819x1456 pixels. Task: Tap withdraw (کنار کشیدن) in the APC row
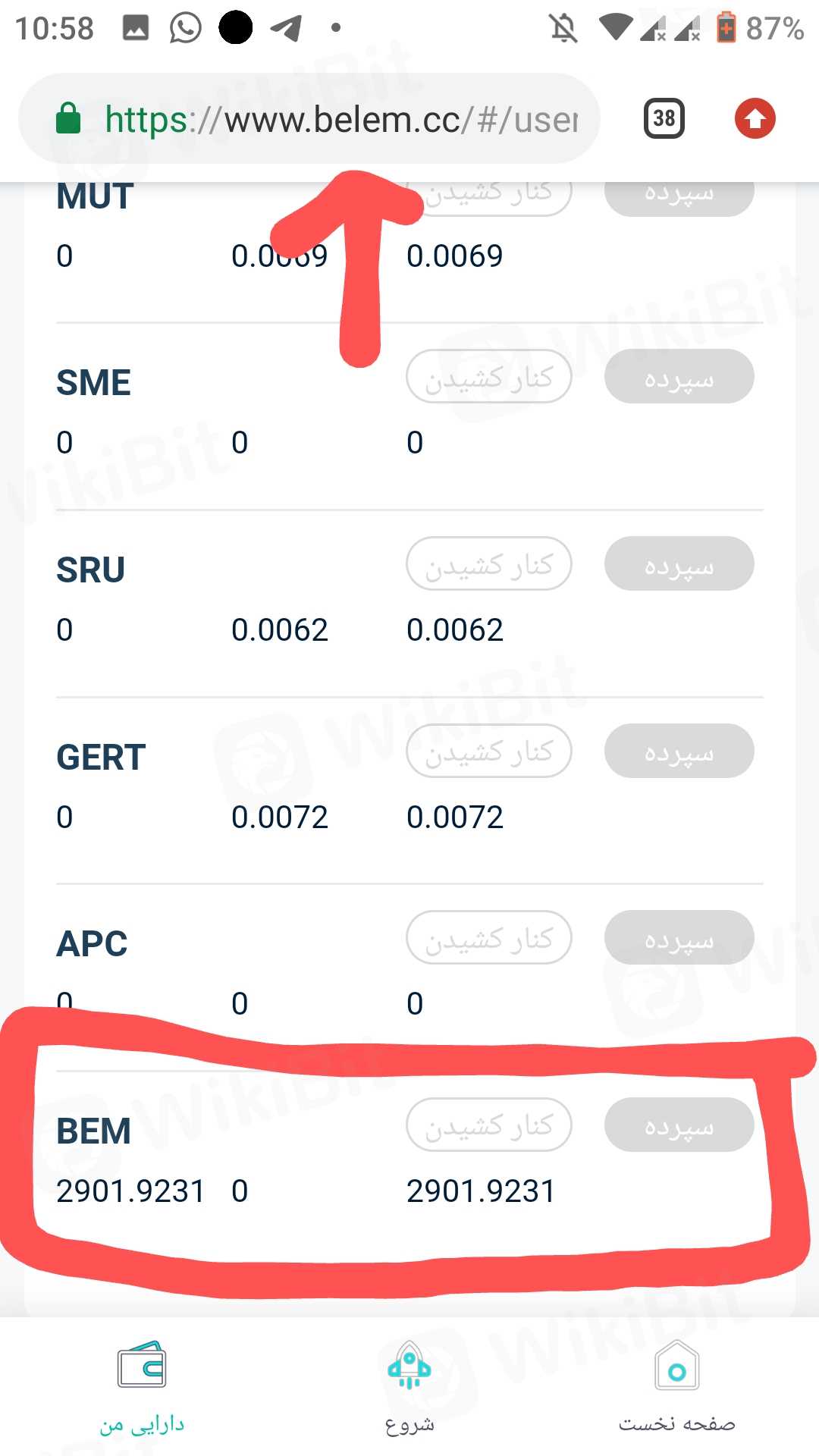coord(488,938)
